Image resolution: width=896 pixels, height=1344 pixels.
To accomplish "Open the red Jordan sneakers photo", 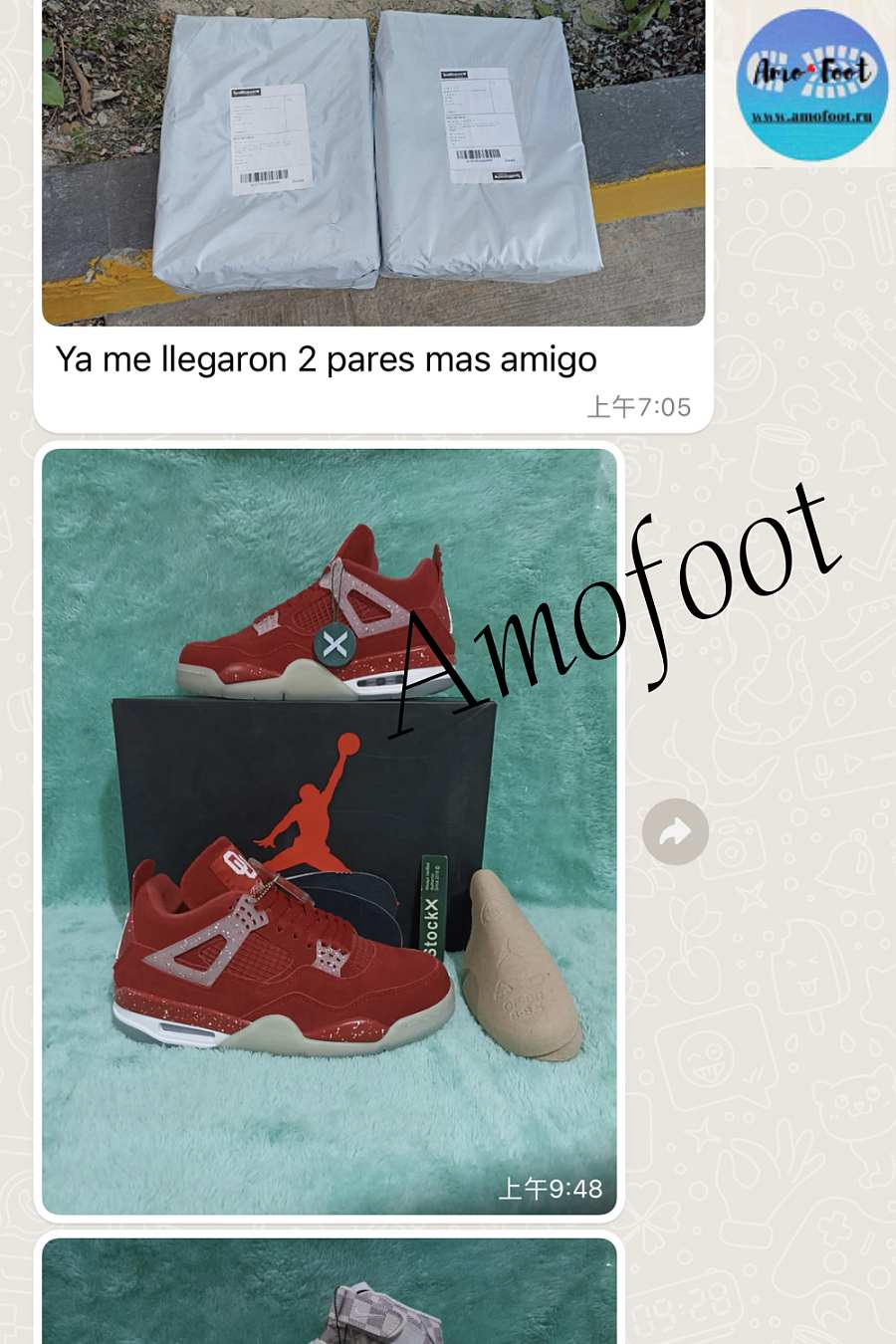I will 329,831.
